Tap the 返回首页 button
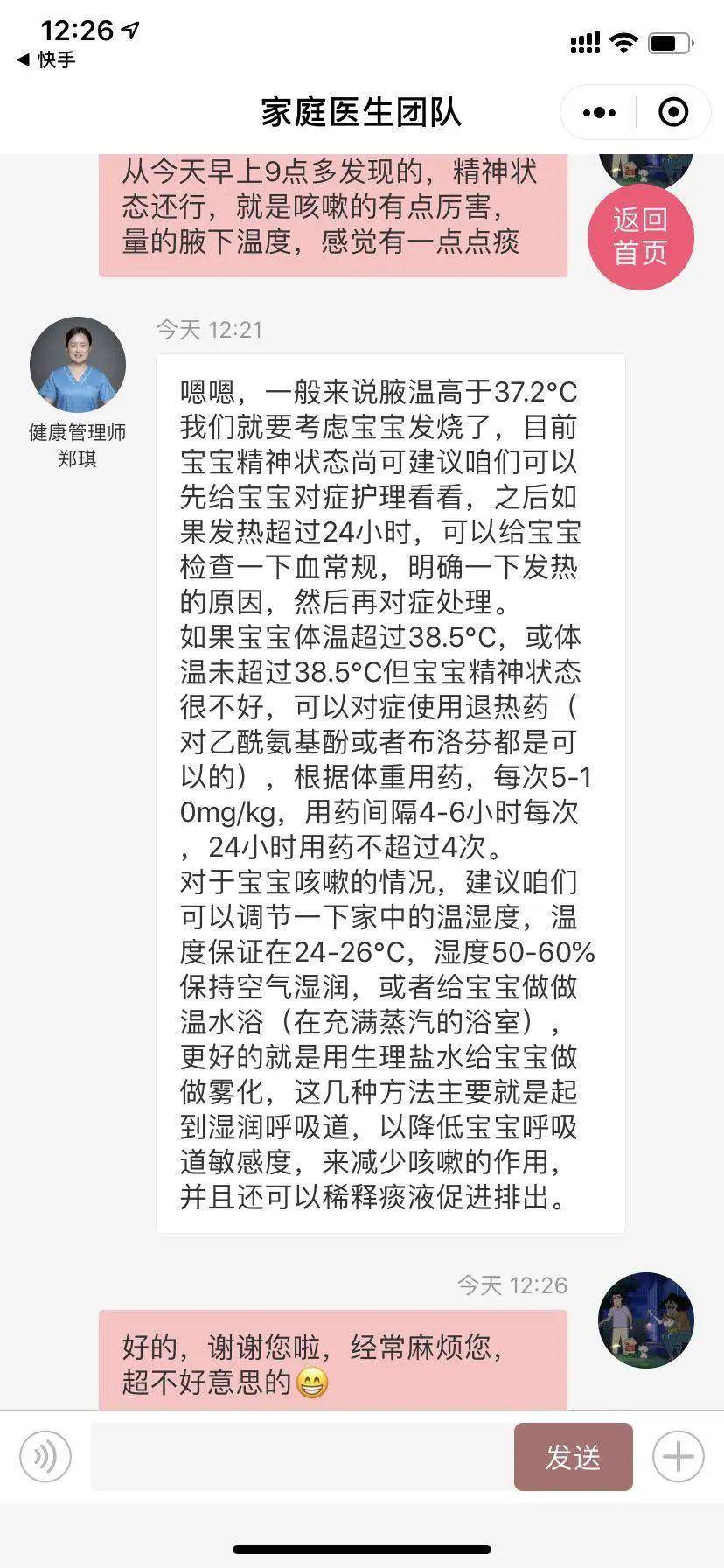The width and height of the screenshot is (724, 1568). pos(640,236)
